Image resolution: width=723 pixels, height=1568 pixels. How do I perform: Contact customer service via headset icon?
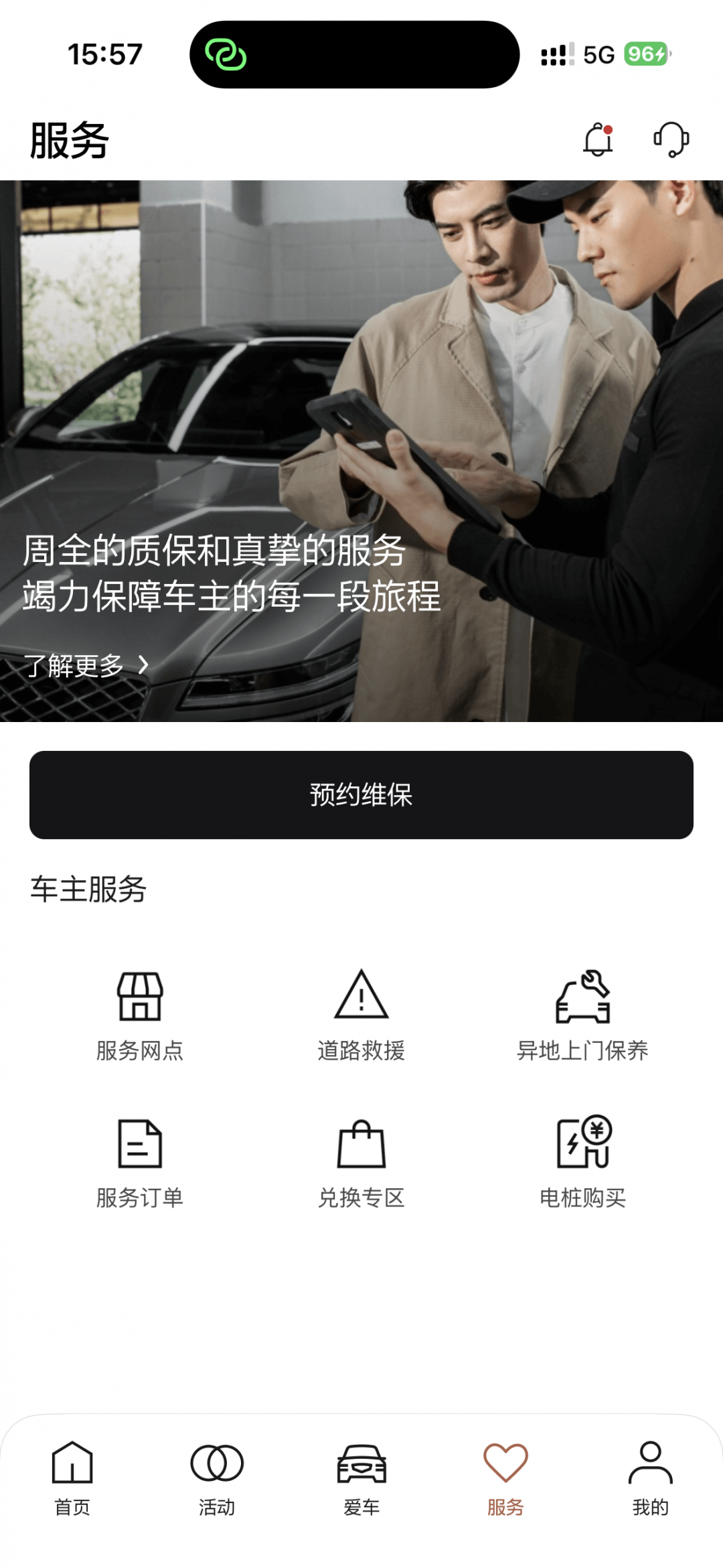point(671,140)
